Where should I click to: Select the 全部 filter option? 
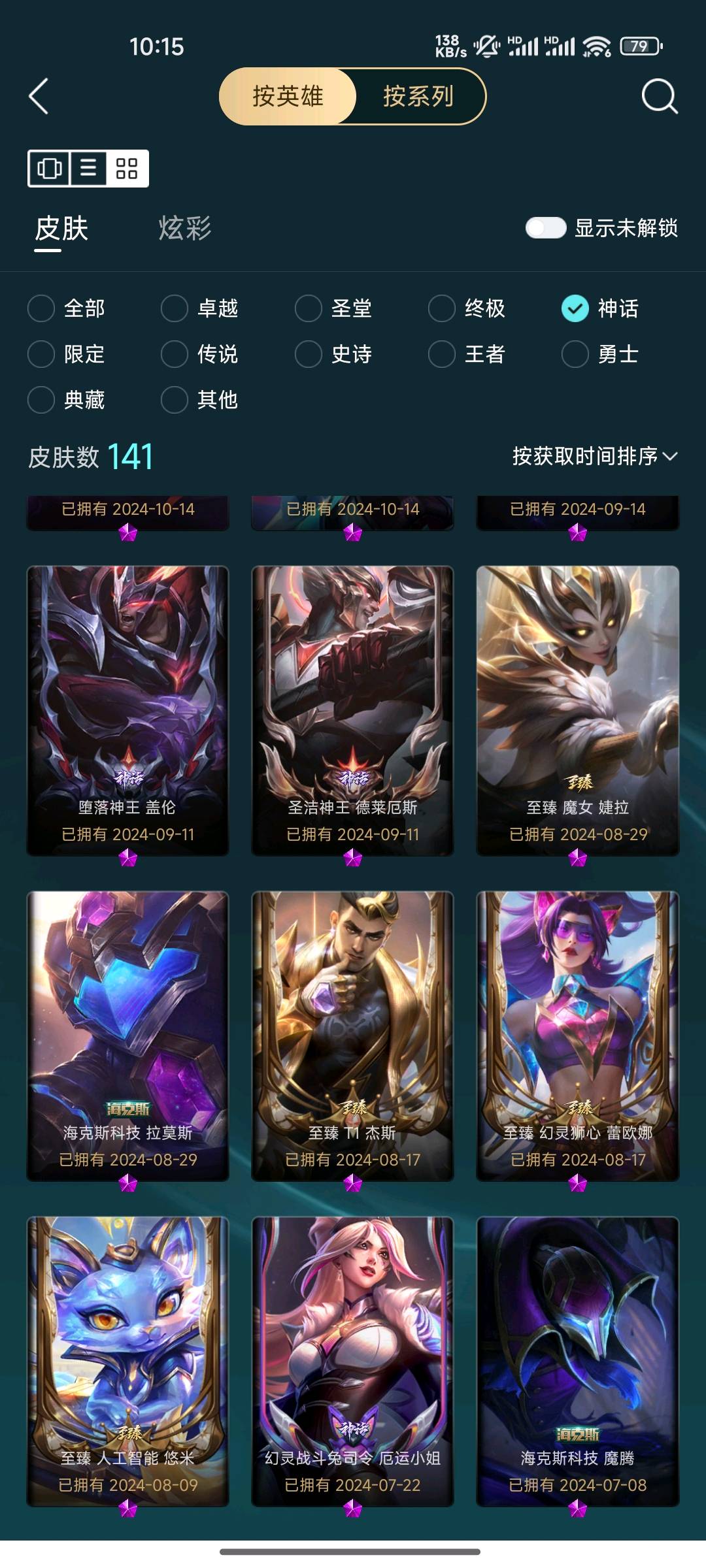[41, 308]
